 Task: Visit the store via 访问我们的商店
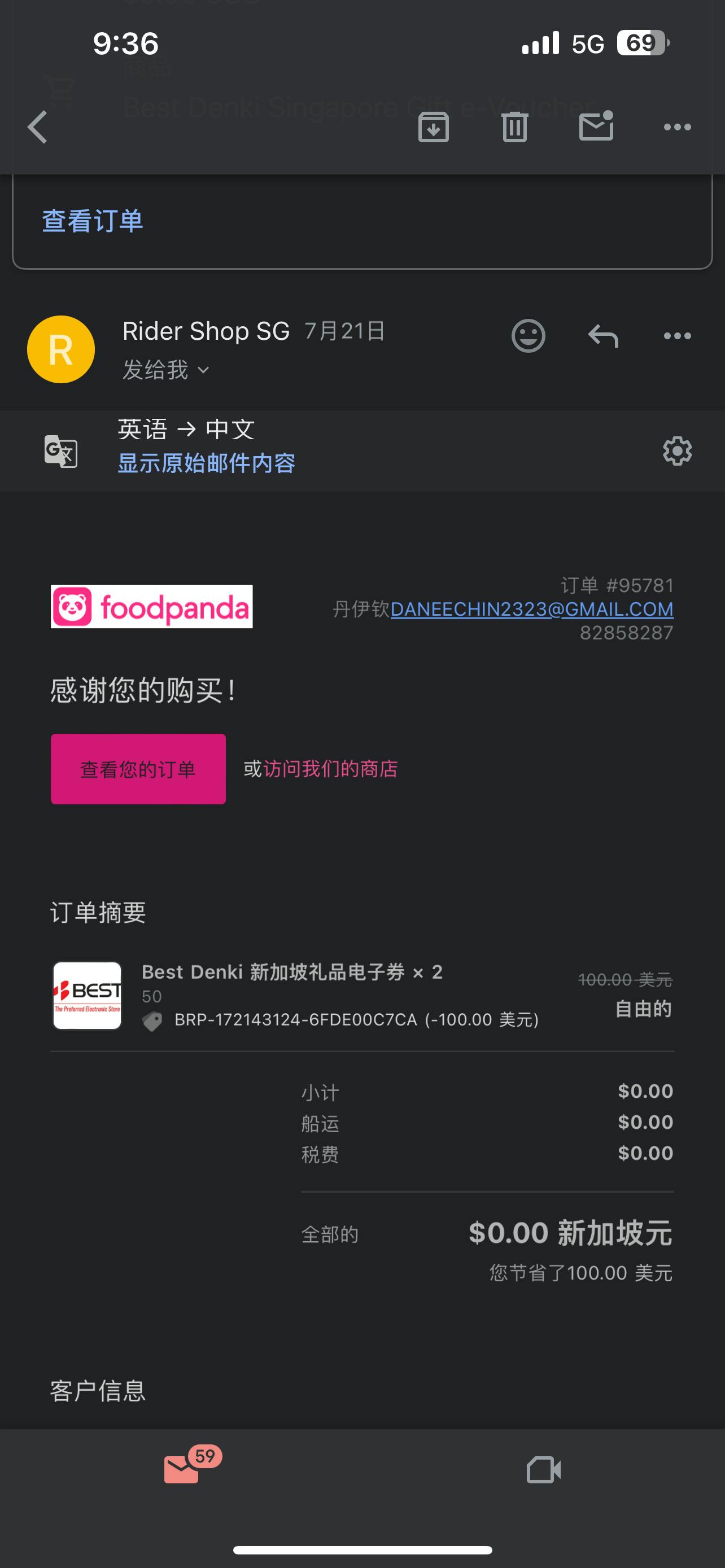[330, 769]
